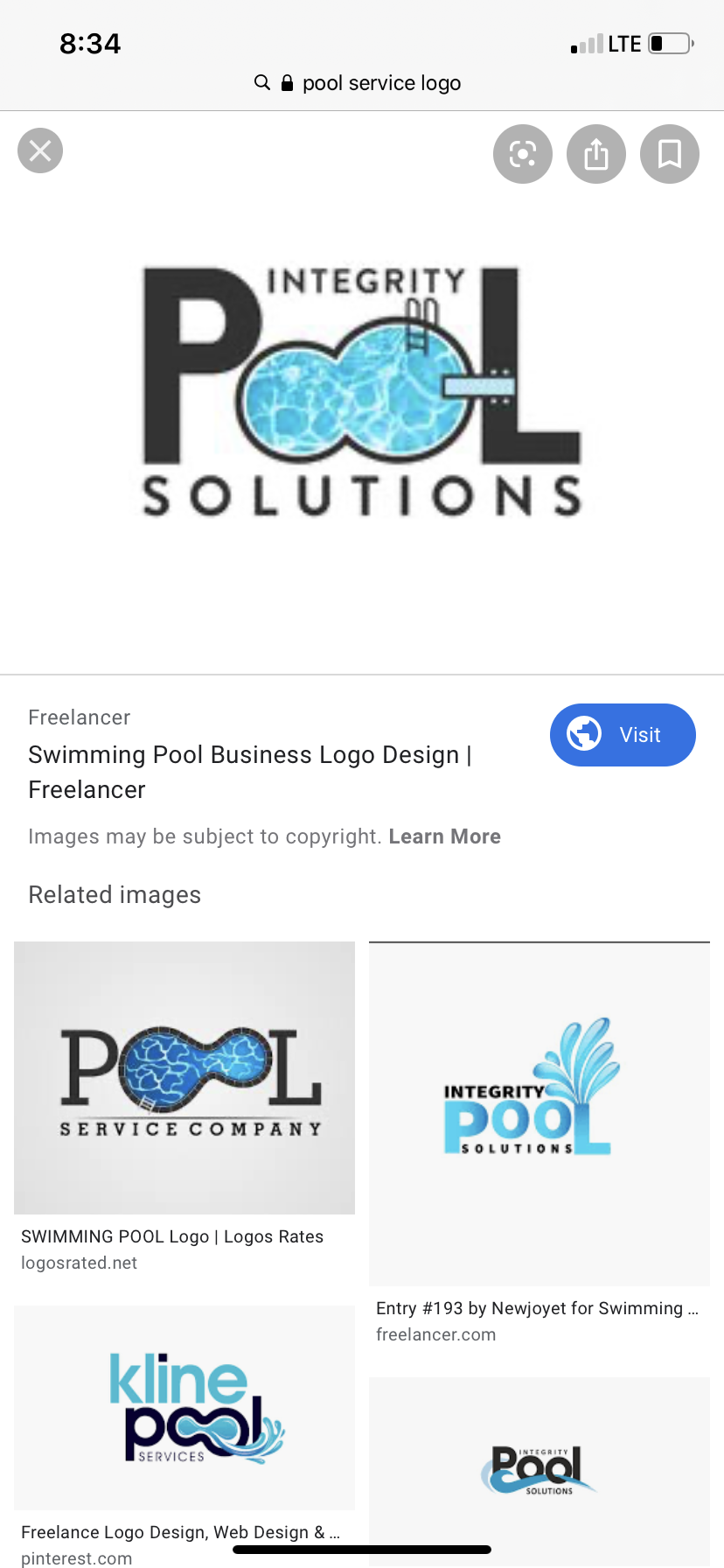Close the image preview
Screen dimensions: 724x1568
tap(40, 150)
